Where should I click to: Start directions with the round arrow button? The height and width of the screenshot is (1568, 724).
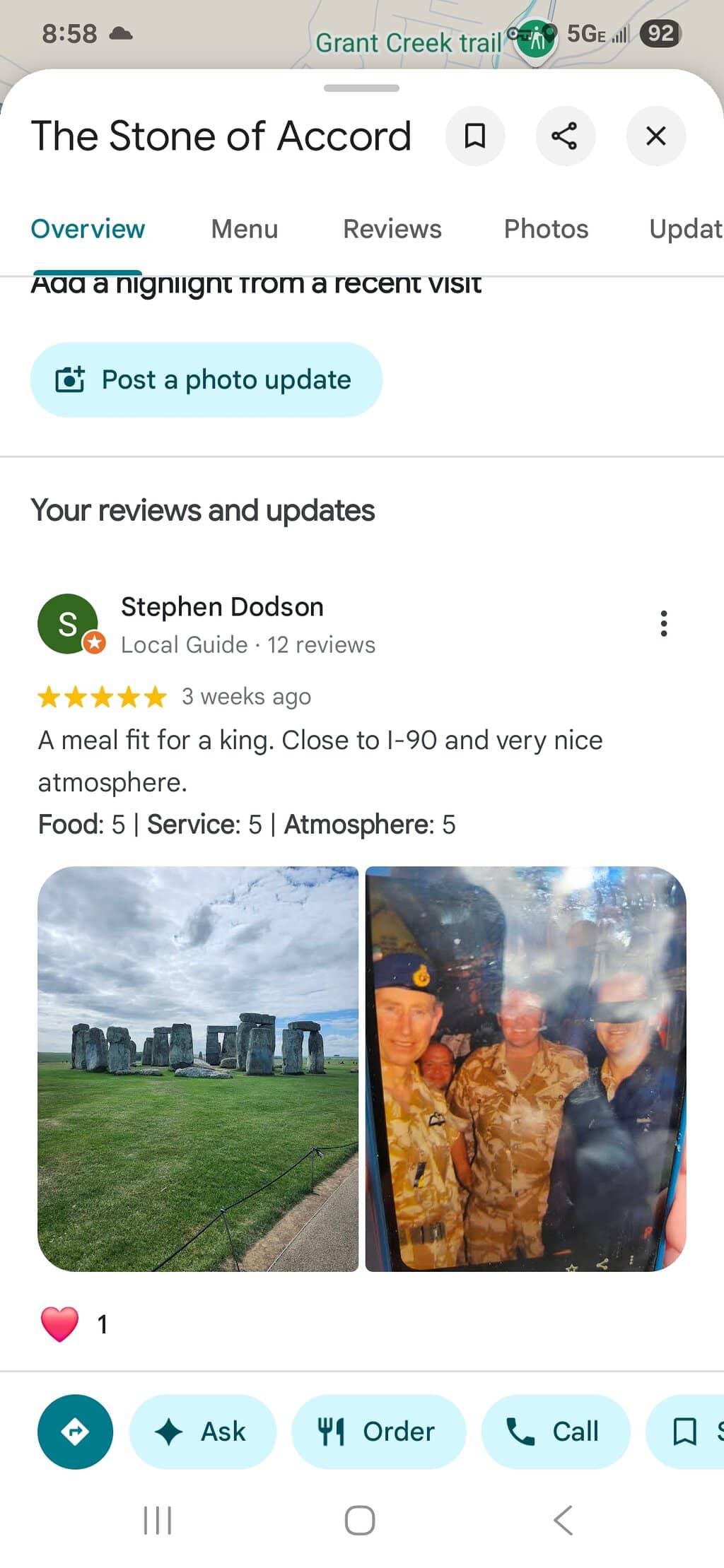(x=75, y=1431)
